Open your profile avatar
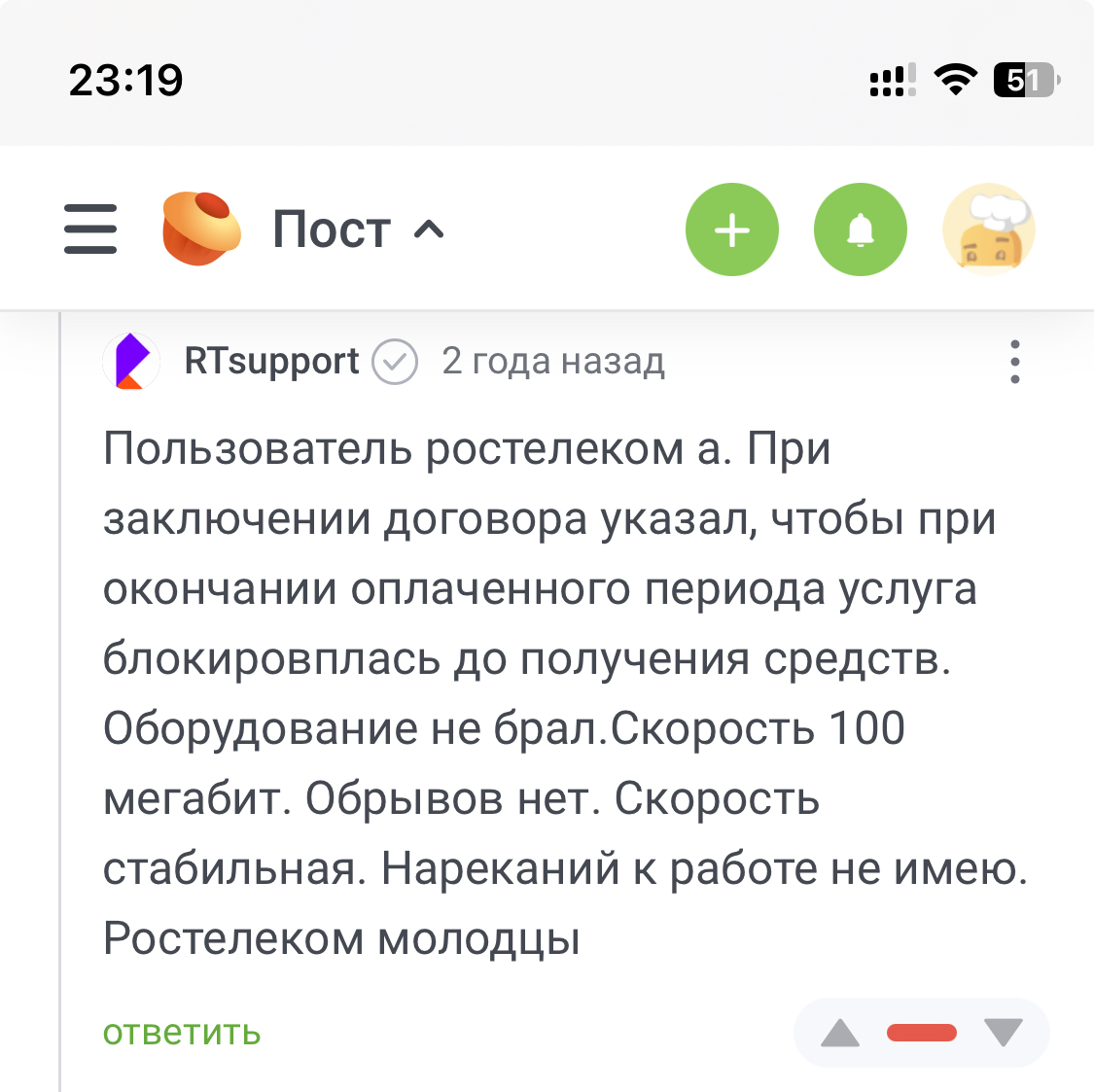 988,229
